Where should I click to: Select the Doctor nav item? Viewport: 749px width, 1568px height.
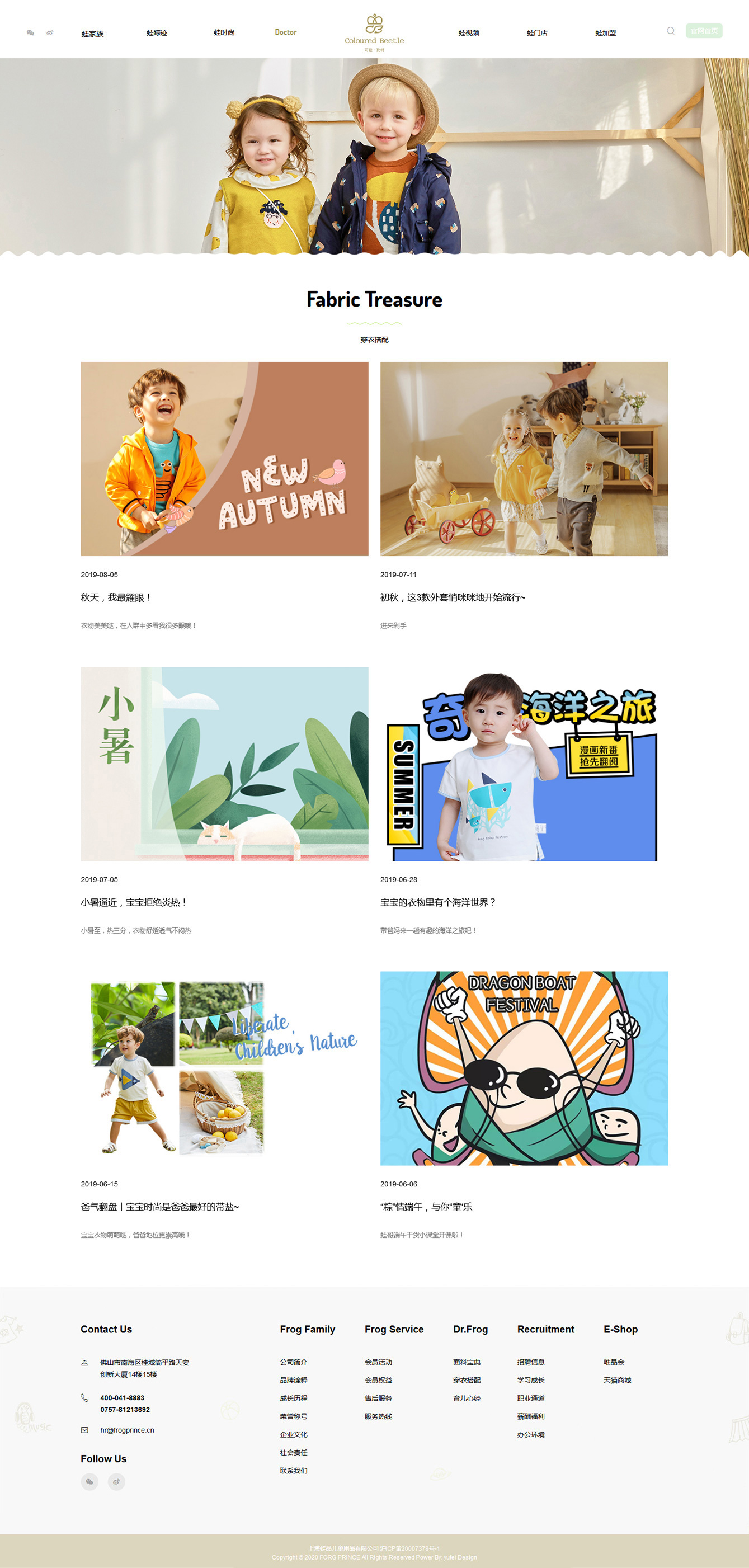(285, 32)
